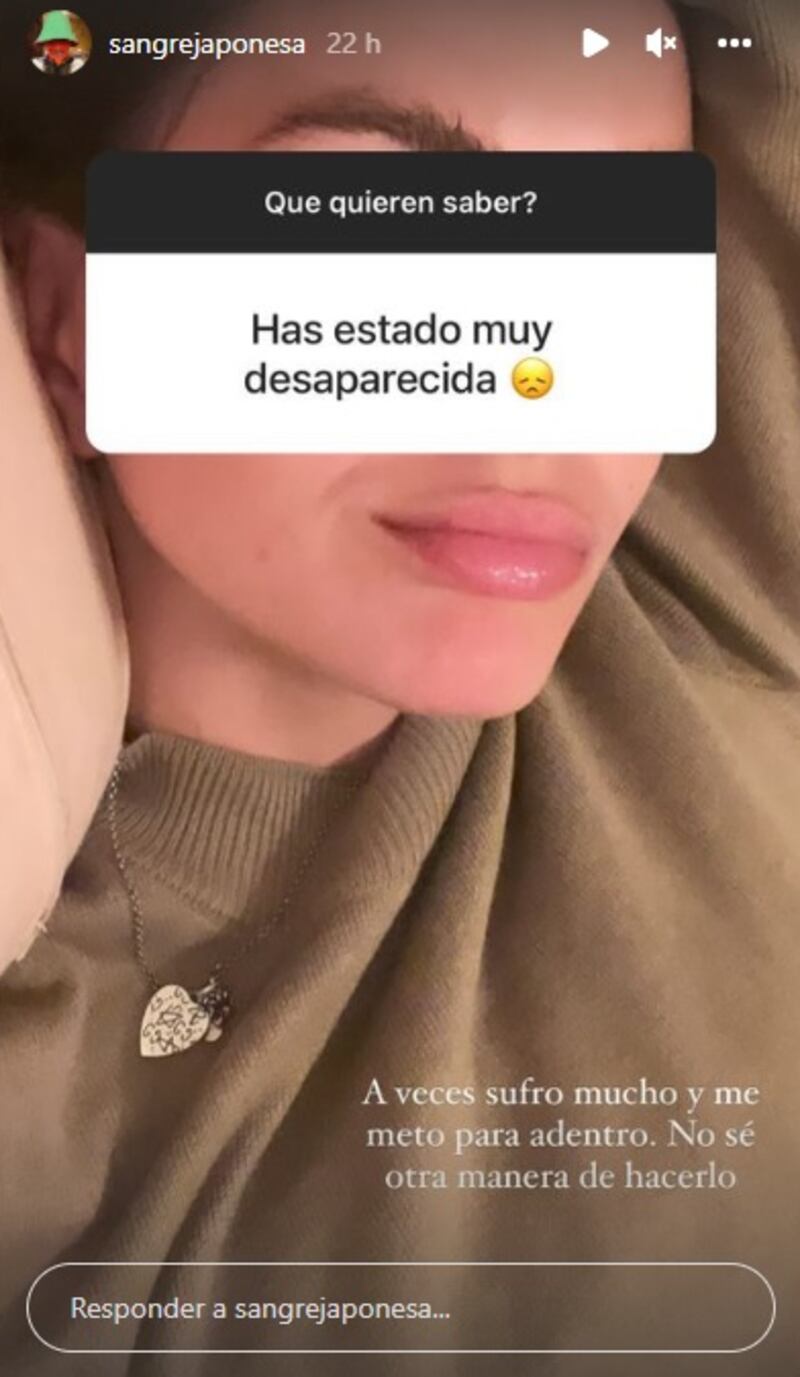Open the three-dot overflow menu
Viewport: 800px width, 1377px height.
pyautogui.click(x=735, y=43)
